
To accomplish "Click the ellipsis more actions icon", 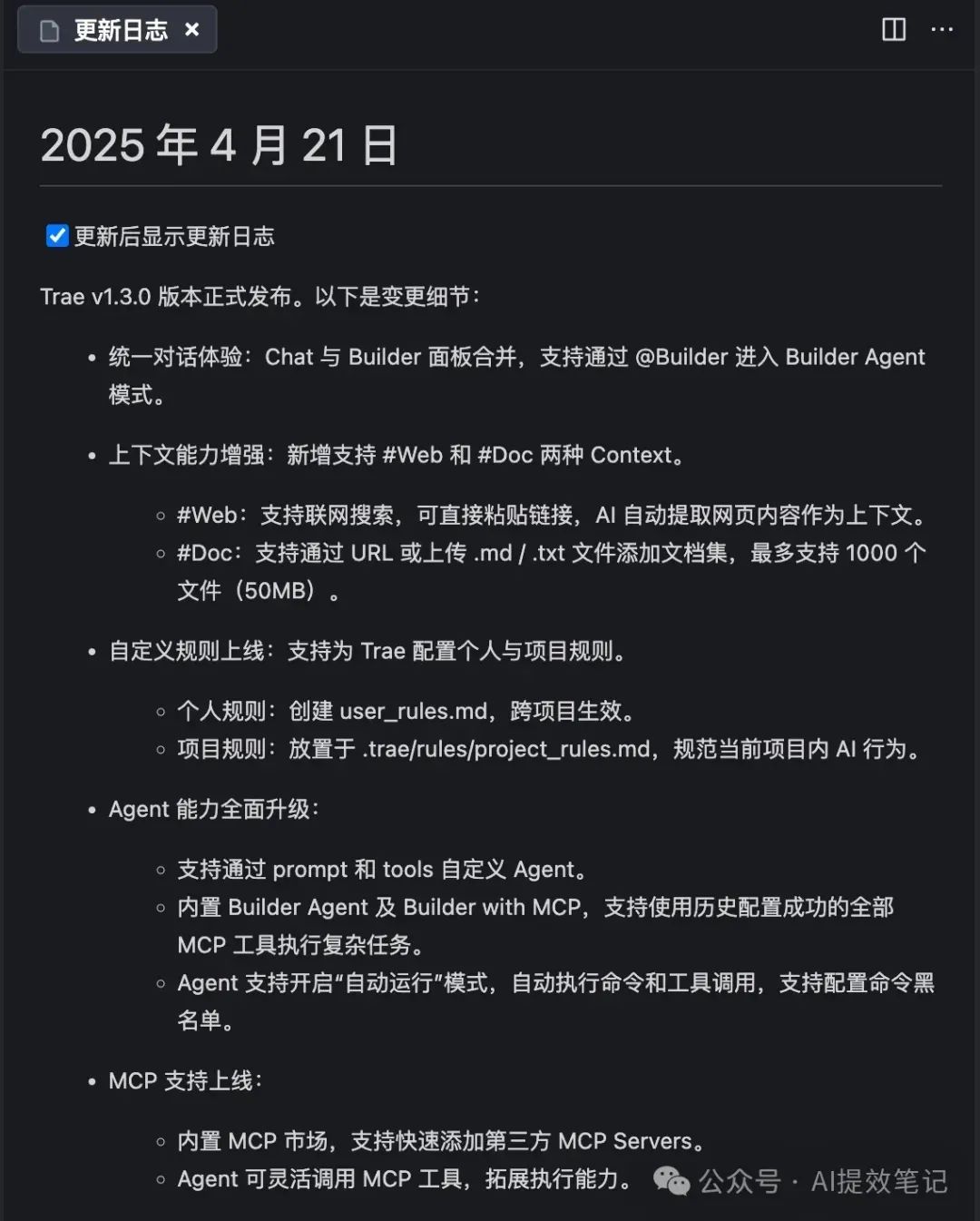I will 944,30.
